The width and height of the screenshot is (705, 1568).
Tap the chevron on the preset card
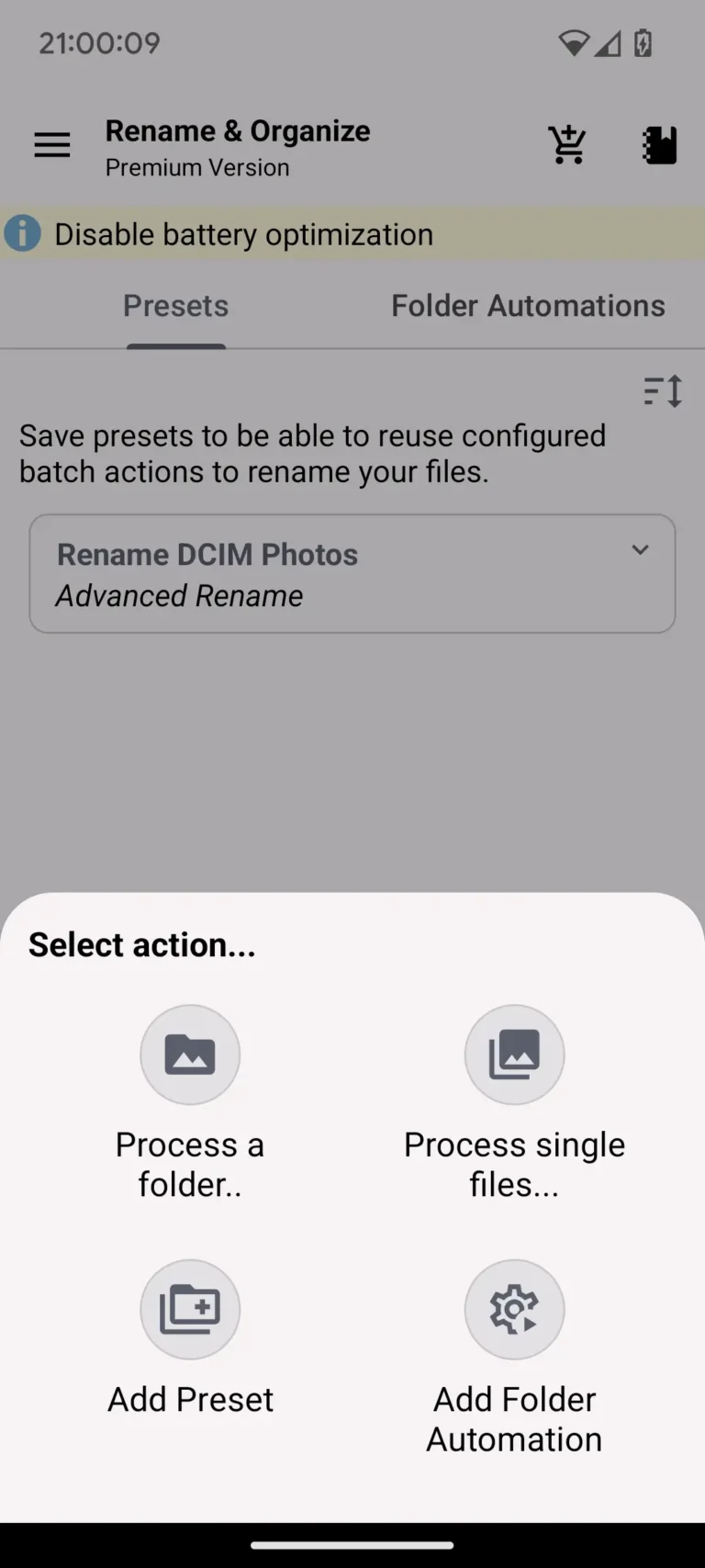coord(641,550)
